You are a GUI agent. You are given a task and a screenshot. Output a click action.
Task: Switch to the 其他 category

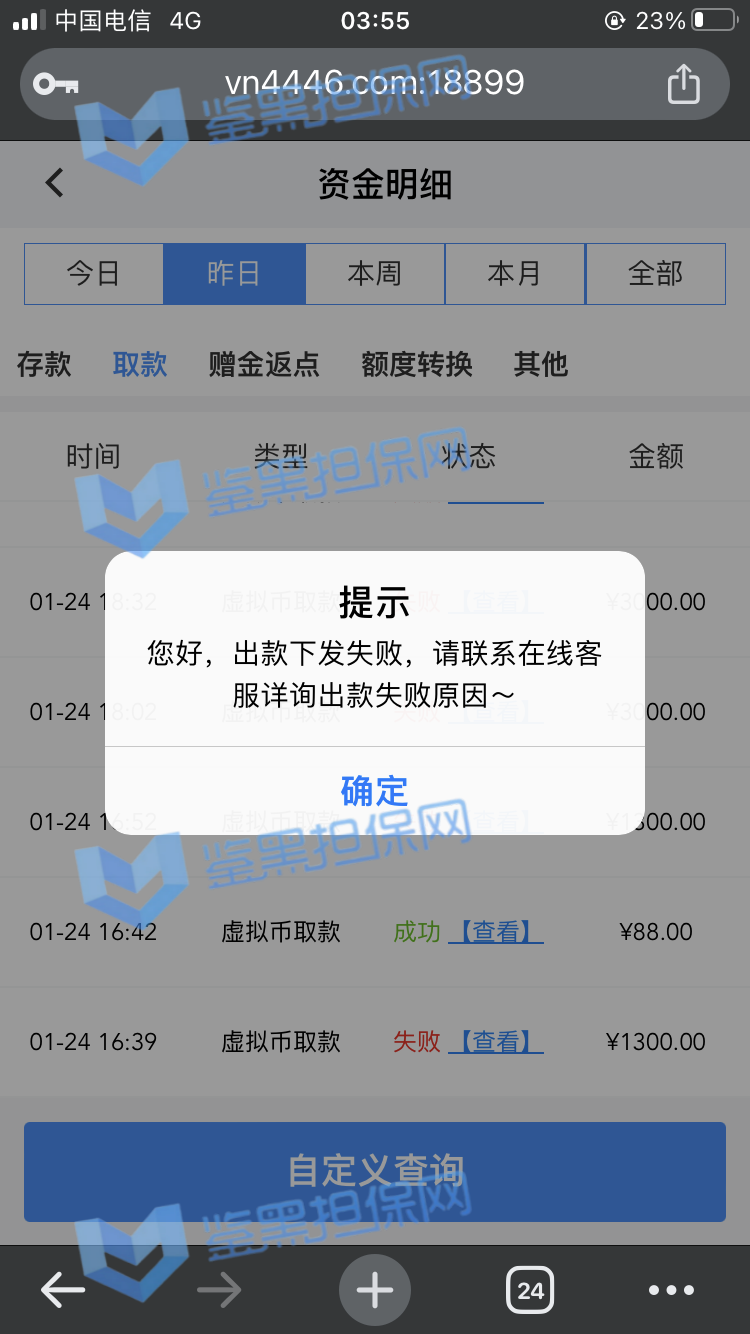541,364
